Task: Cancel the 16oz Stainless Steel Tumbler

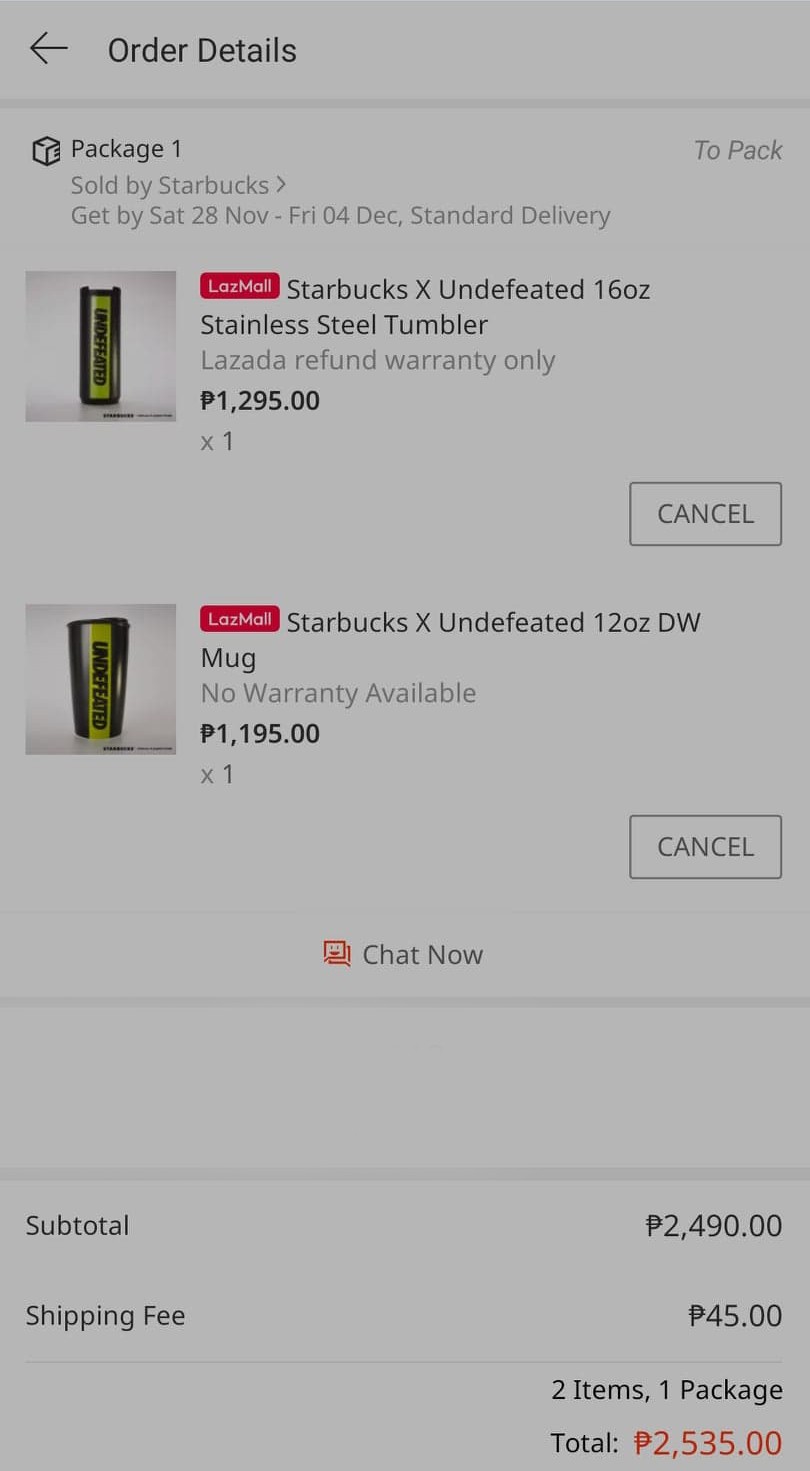Action: pyautogui.click(x=705, y=514)
